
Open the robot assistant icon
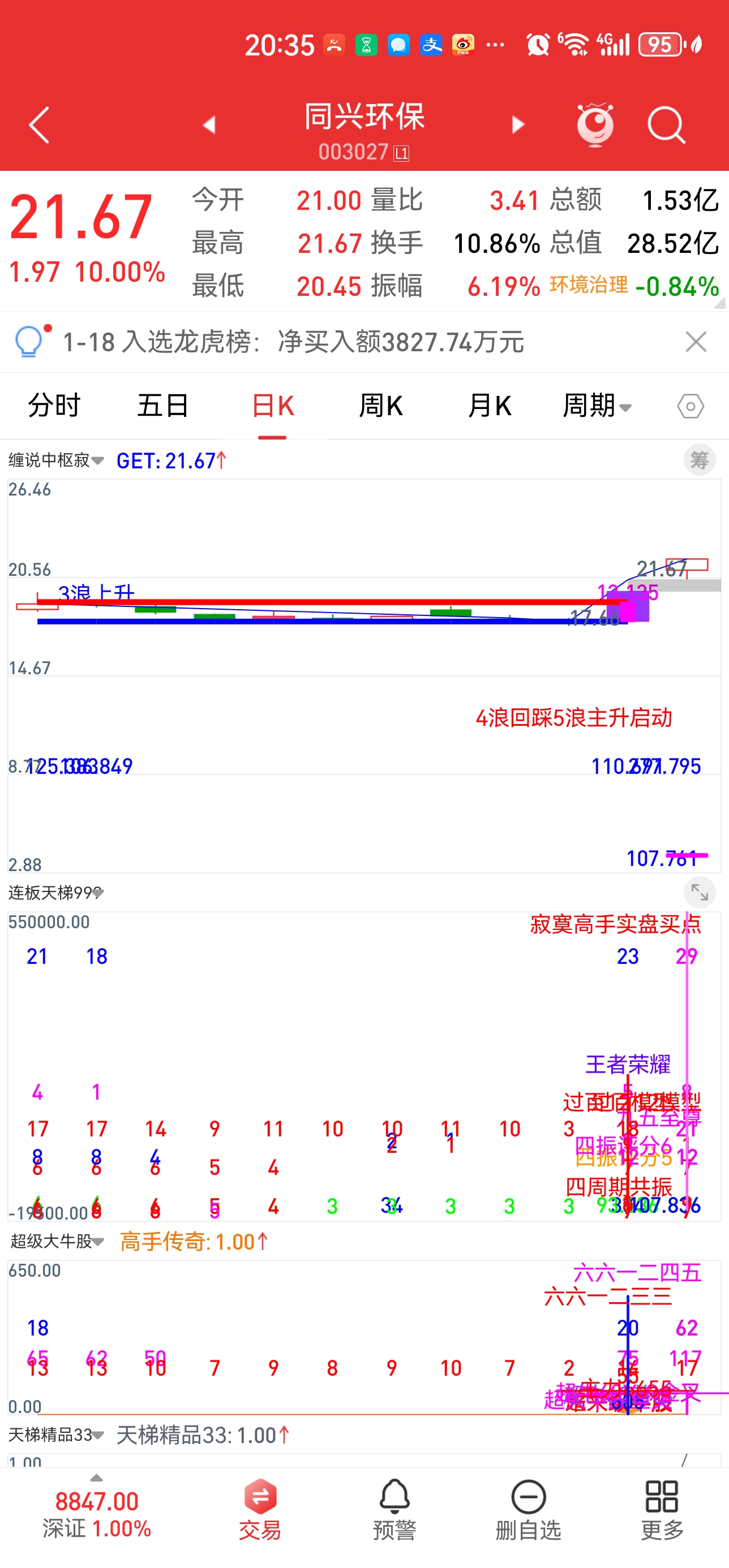pos(595,125)
